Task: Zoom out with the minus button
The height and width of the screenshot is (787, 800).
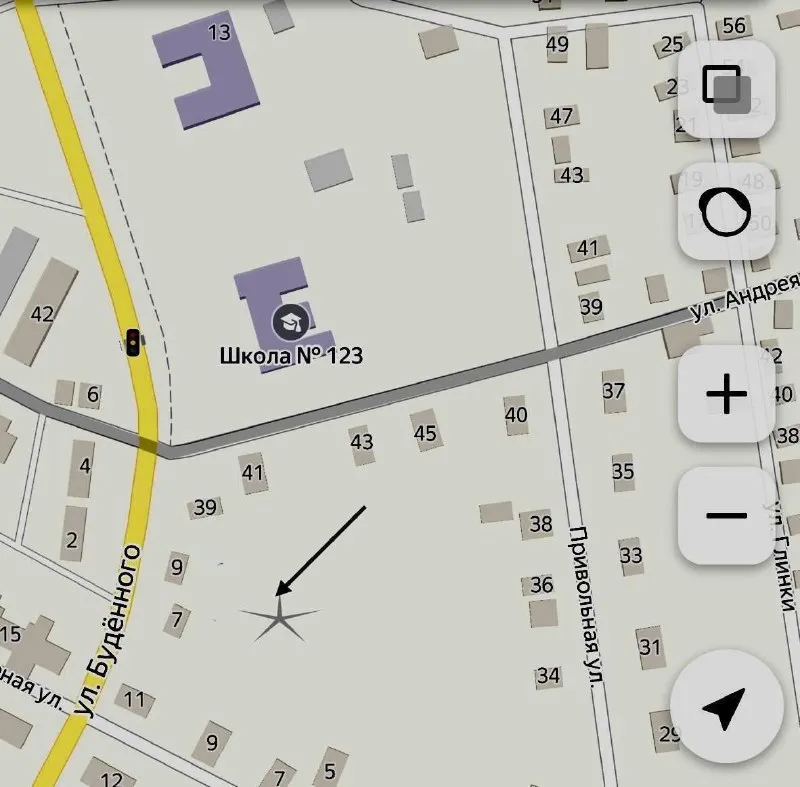Action: [726, 516]
